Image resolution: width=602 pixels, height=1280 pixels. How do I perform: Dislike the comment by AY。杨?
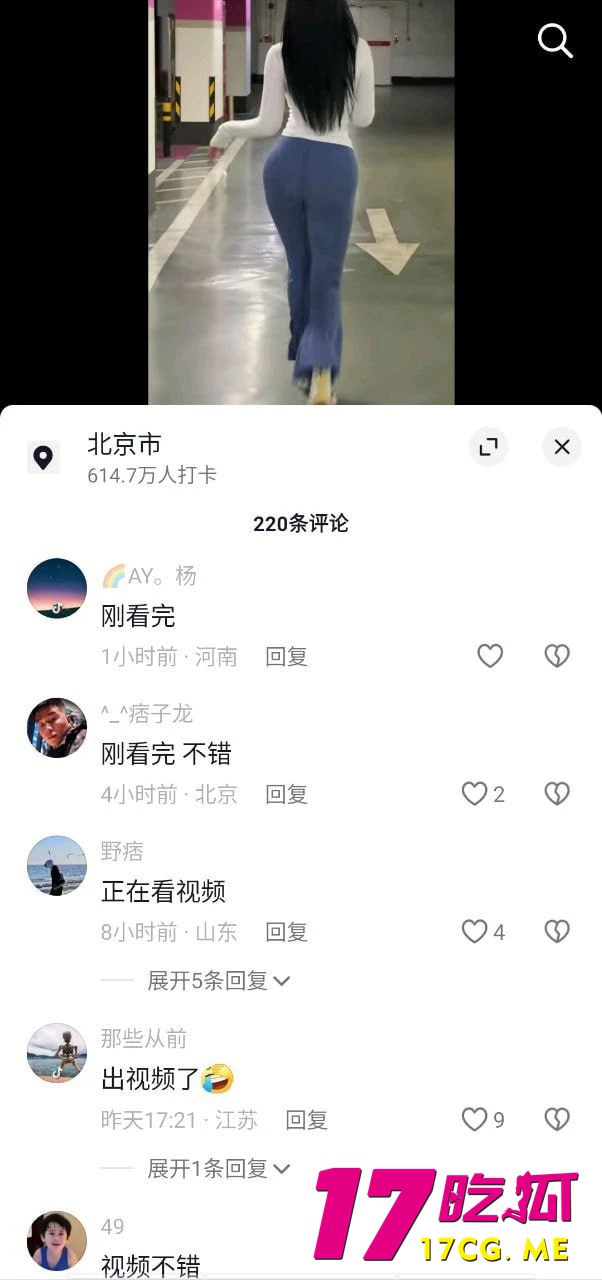[x=556, y=656]
